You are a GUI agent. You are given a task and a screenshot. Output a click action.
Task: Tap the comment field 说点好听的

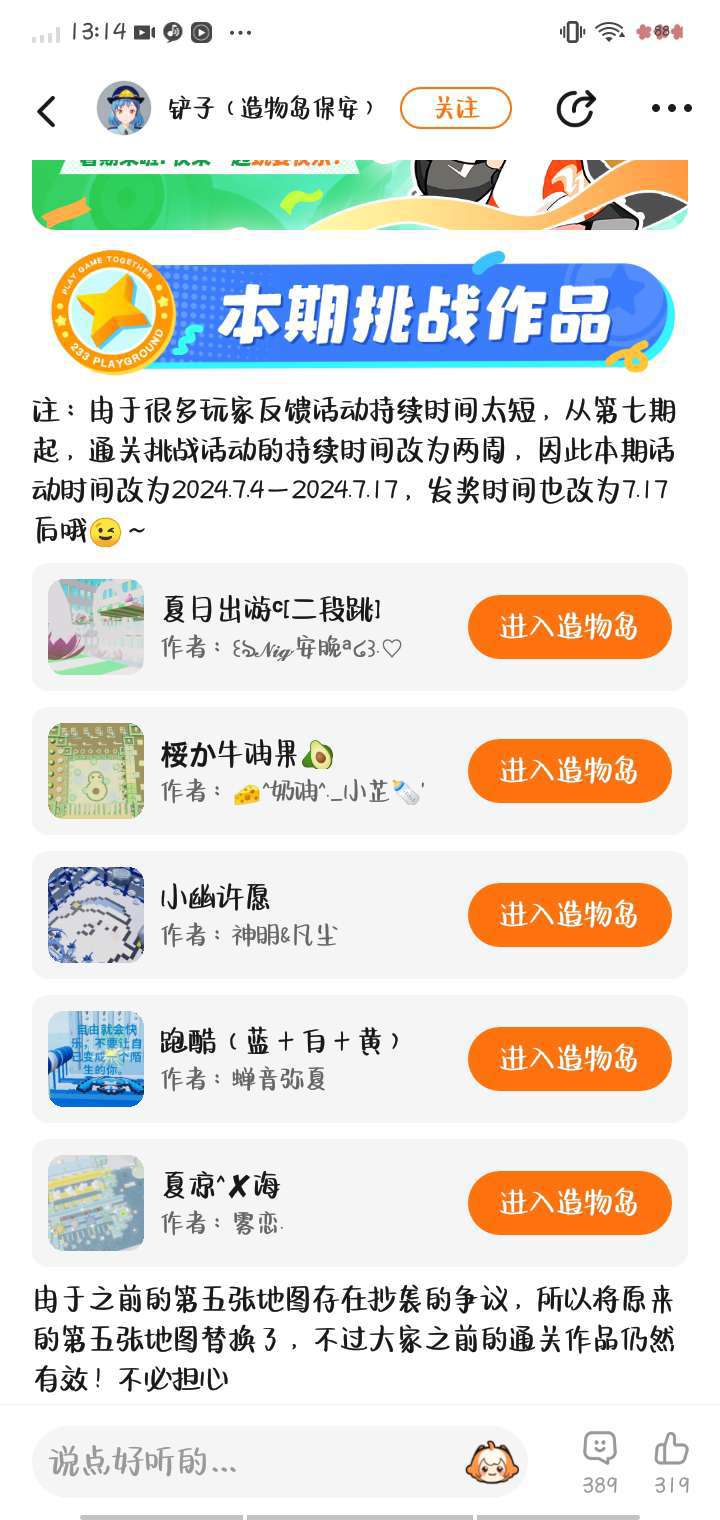[250, 1462]
